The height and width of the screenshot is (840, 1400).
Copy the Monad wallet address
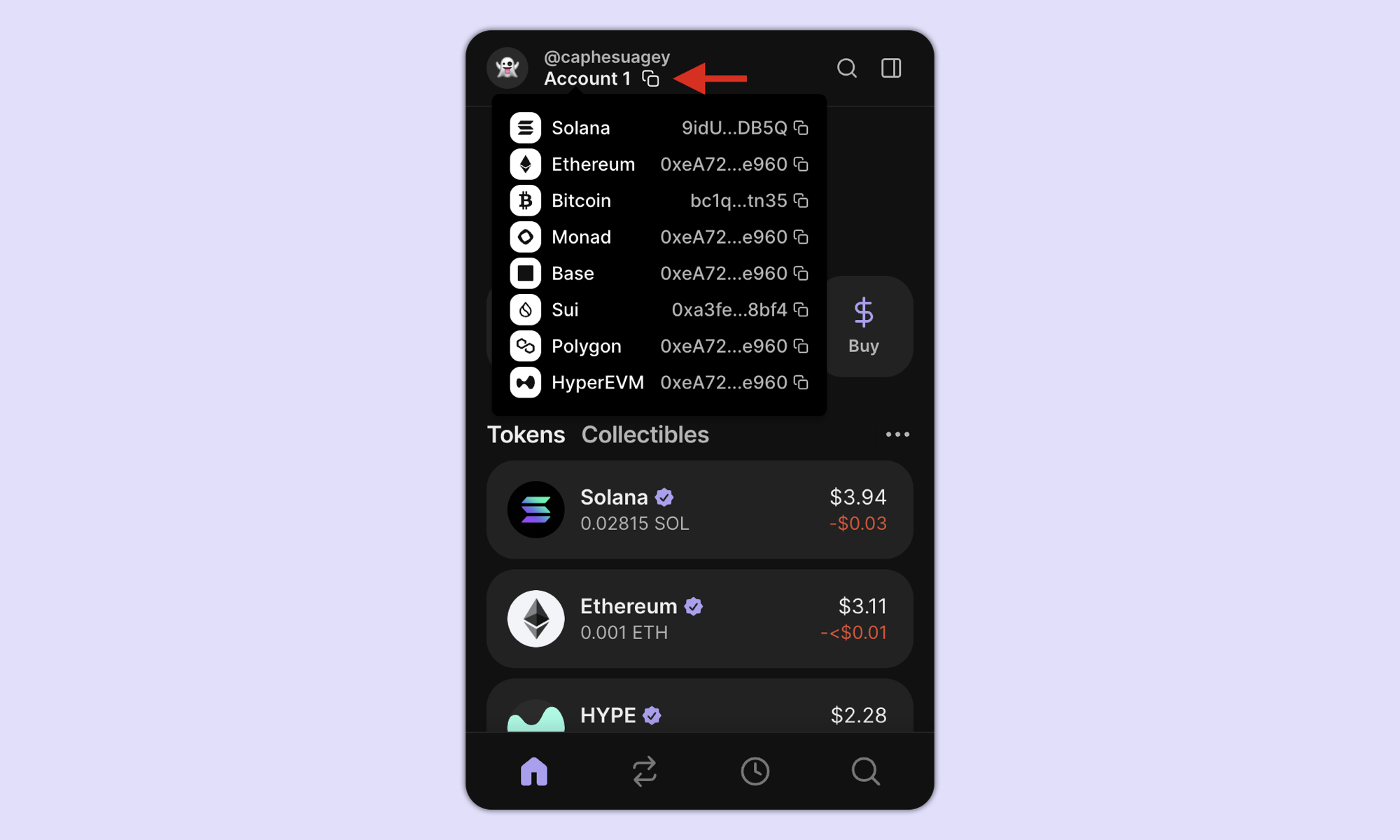tap(801, 237)
